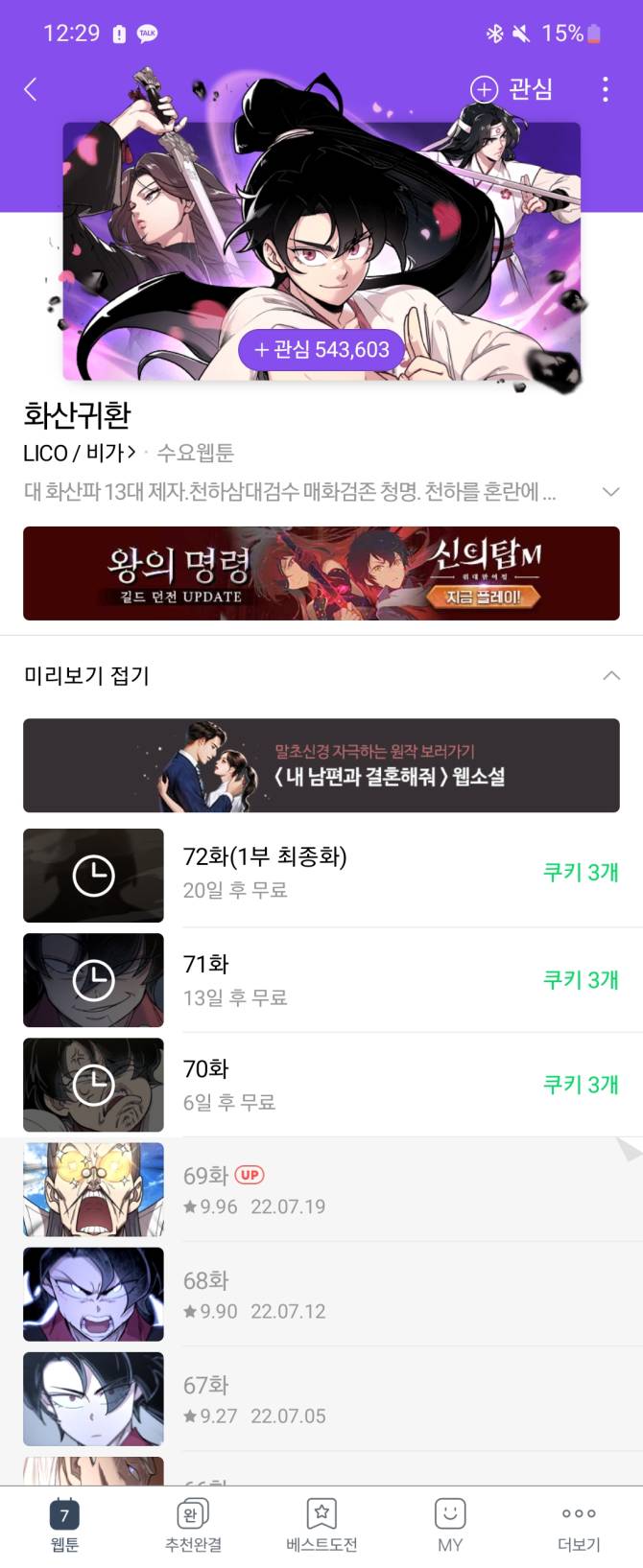The width and height of the screenshot is (643, 1568).
Task: Read episode 68화
Action: pyautogui.click(x=321, y=1295)
